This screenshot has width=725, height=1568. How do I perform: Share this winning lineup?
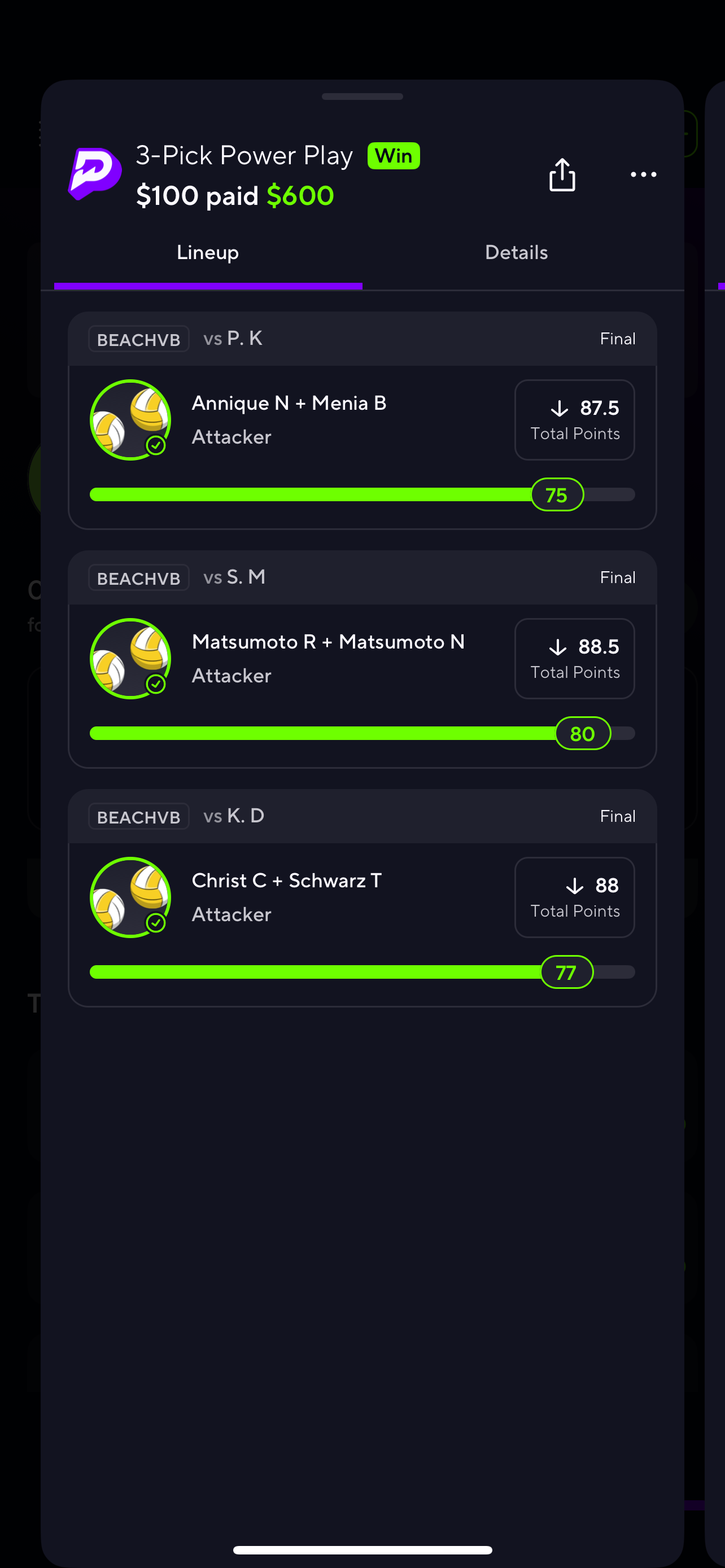click(561, 175)
